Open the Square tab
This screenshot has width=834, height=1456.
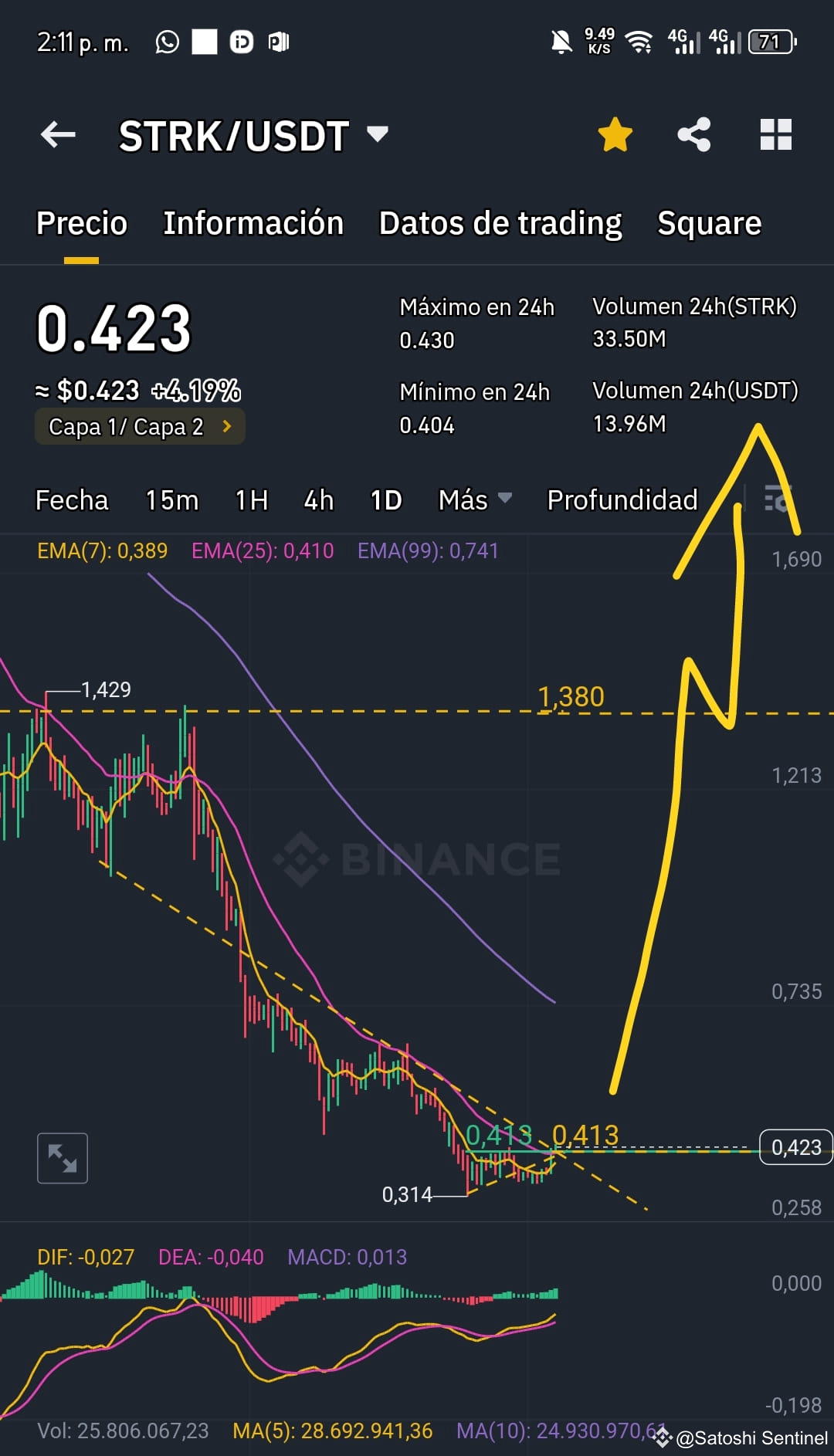(708, 223)
